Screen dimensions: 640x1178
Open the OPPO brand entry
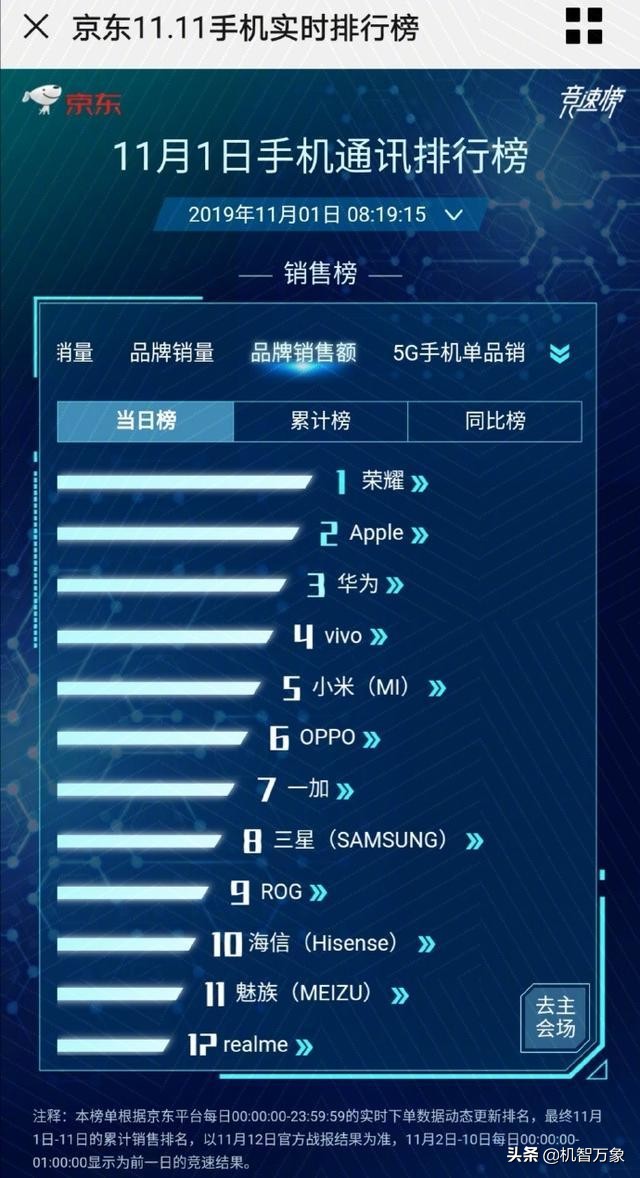point(337,739)
